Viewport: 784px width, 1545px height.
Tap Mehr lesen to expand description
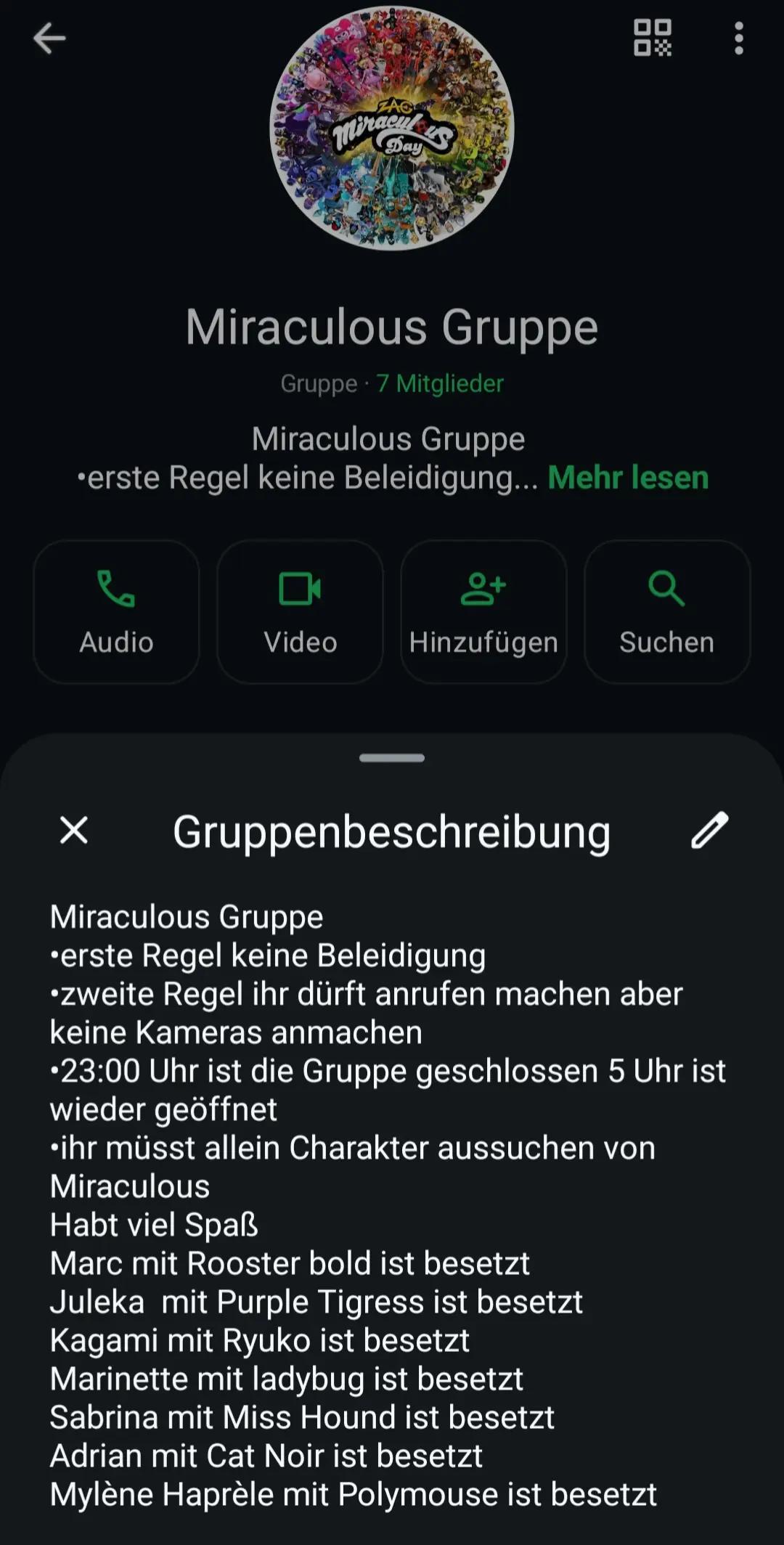pos(628,478)
